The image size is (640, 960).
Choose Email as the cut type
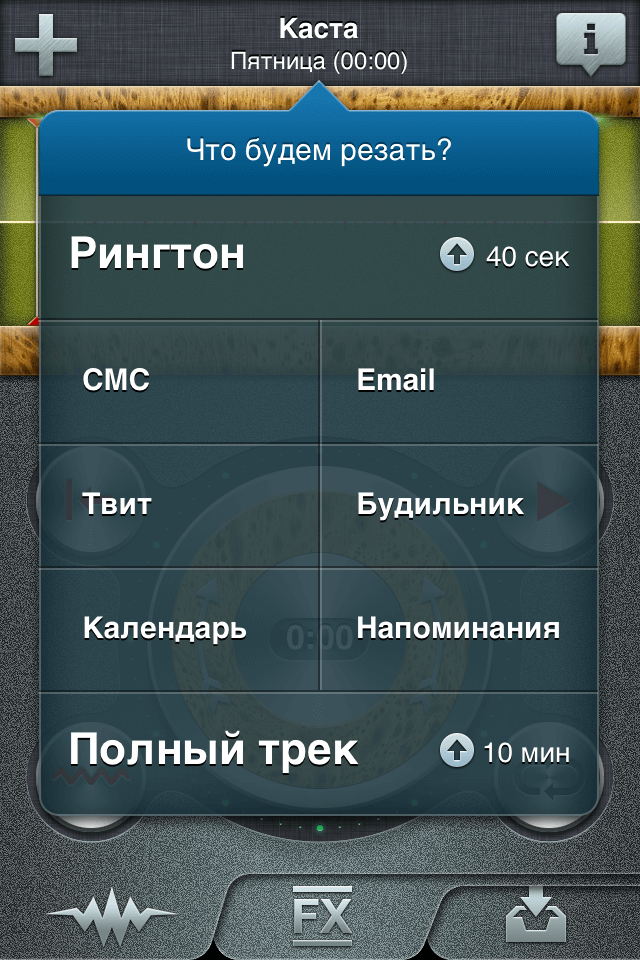[458, 381]
